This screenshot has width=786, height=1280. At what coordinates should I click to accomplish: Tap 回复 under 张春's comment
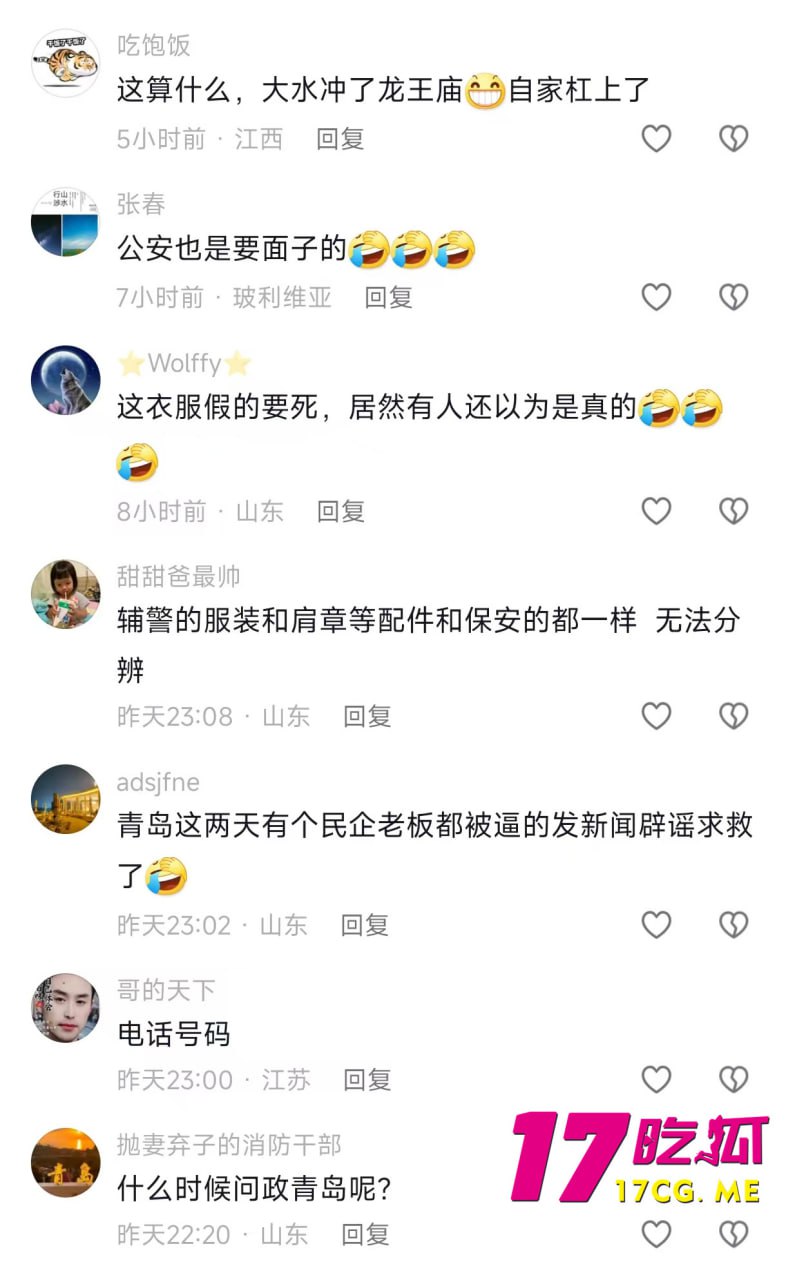click(388, 297)
